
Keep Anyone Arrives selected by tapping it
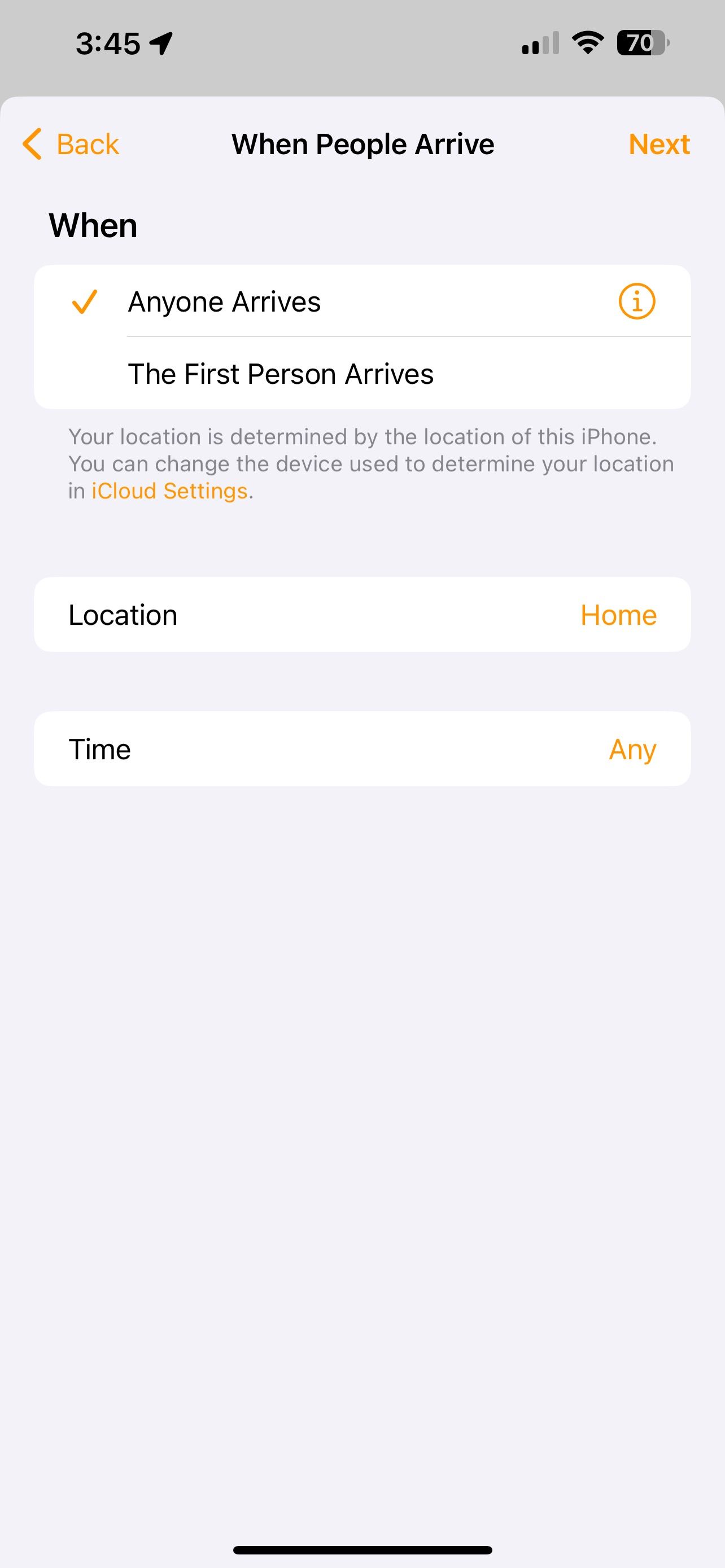(x=224, y=301)
